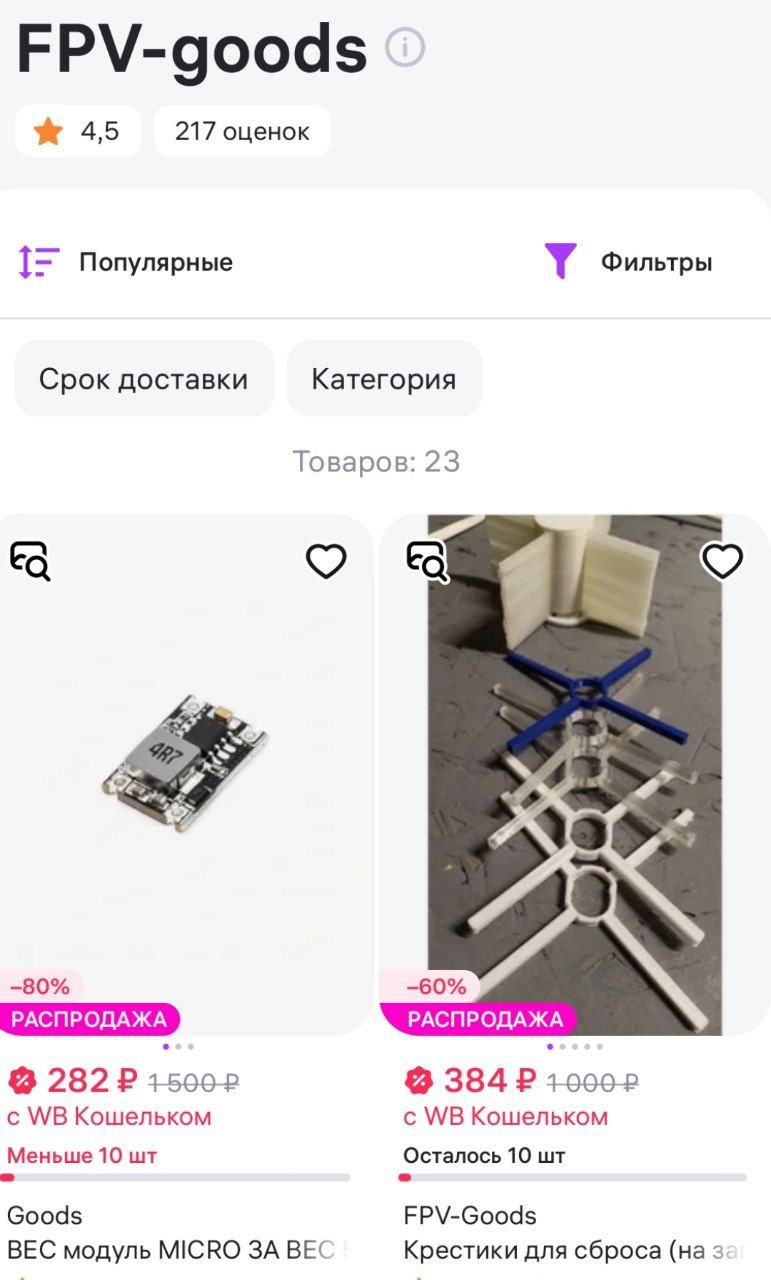Screen dimensions: 771x1280
Task: Open the 4,5 star rating chip
Action: 77,131
